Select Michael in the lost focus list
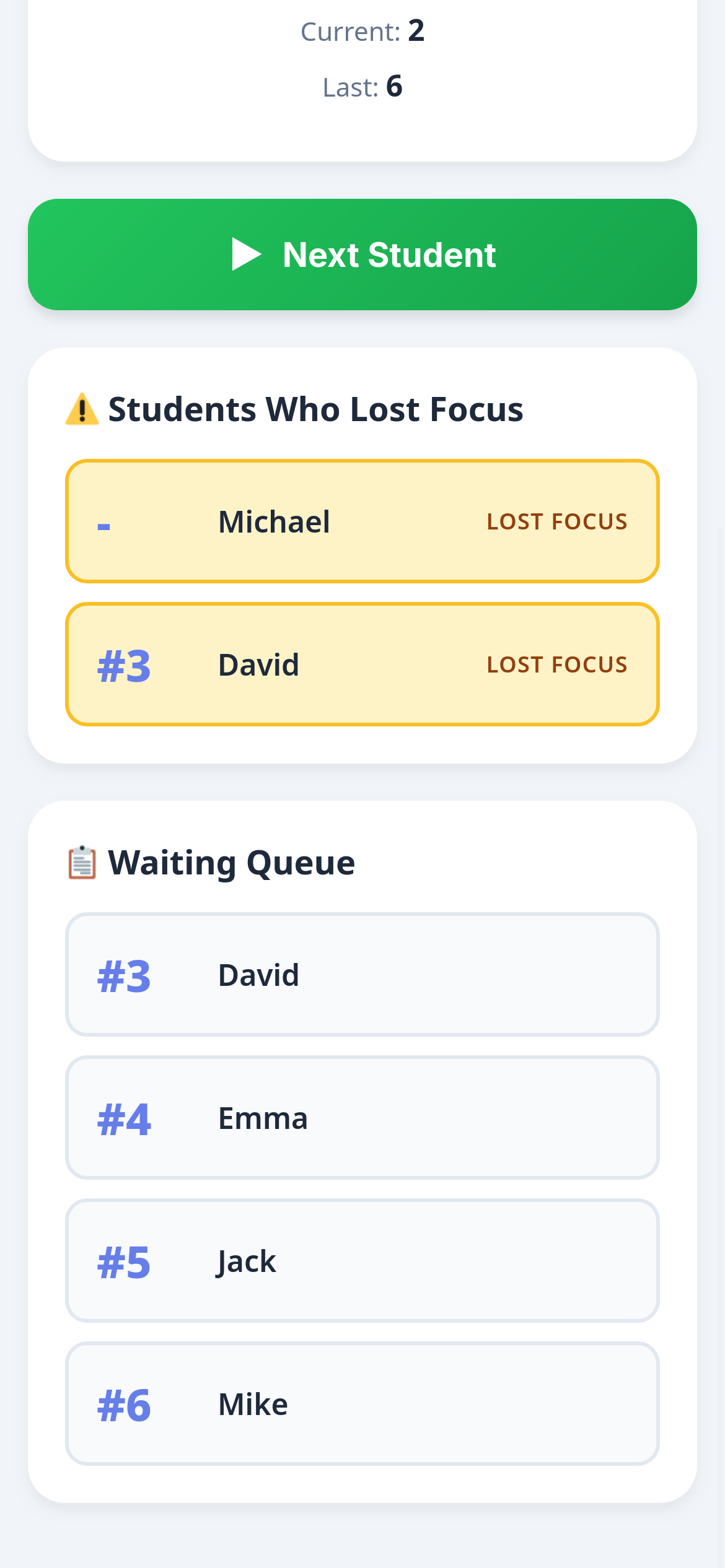This screenshot has height=1568, width=725. tap(362, 521)
